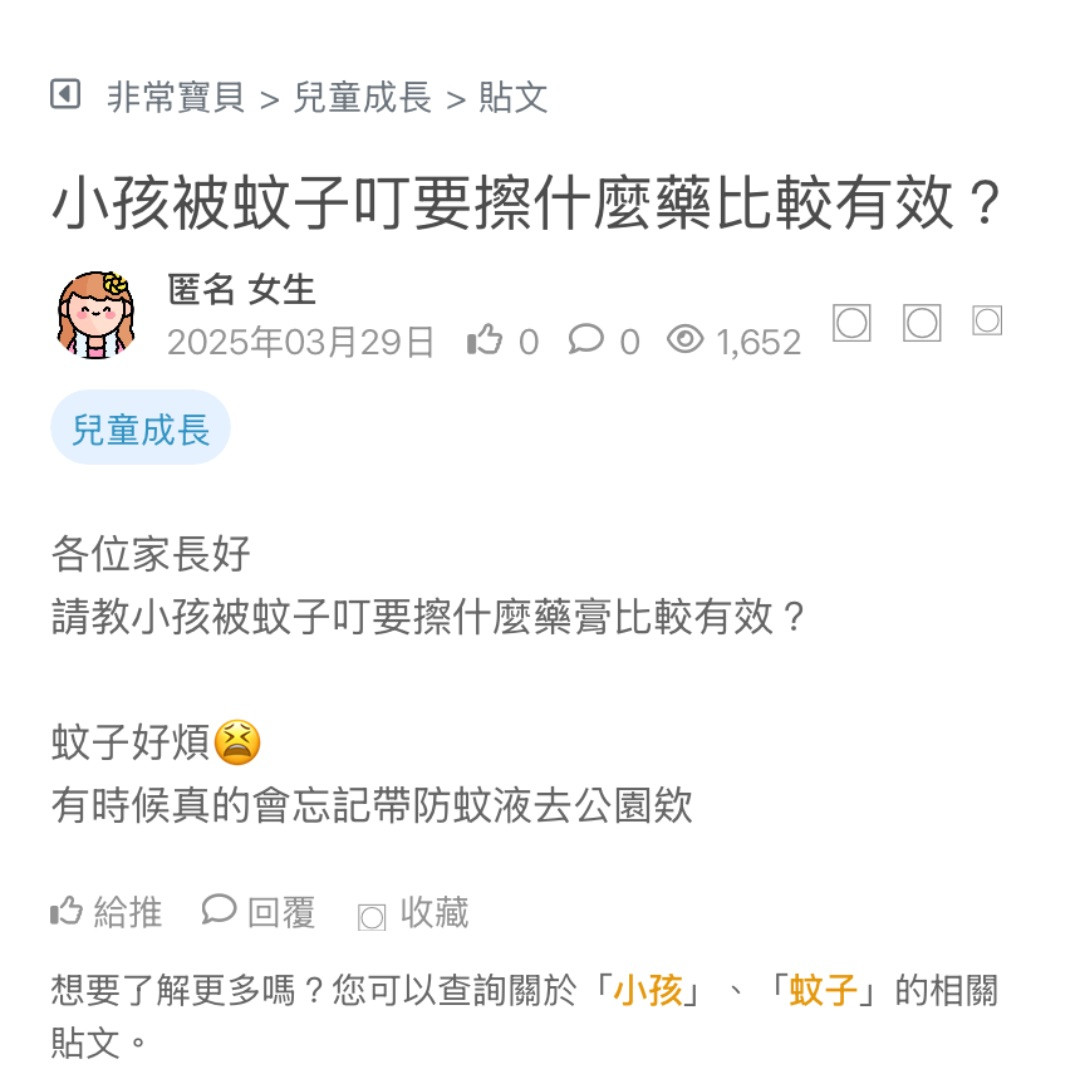Save the post with 收藏

pos(413,913)
